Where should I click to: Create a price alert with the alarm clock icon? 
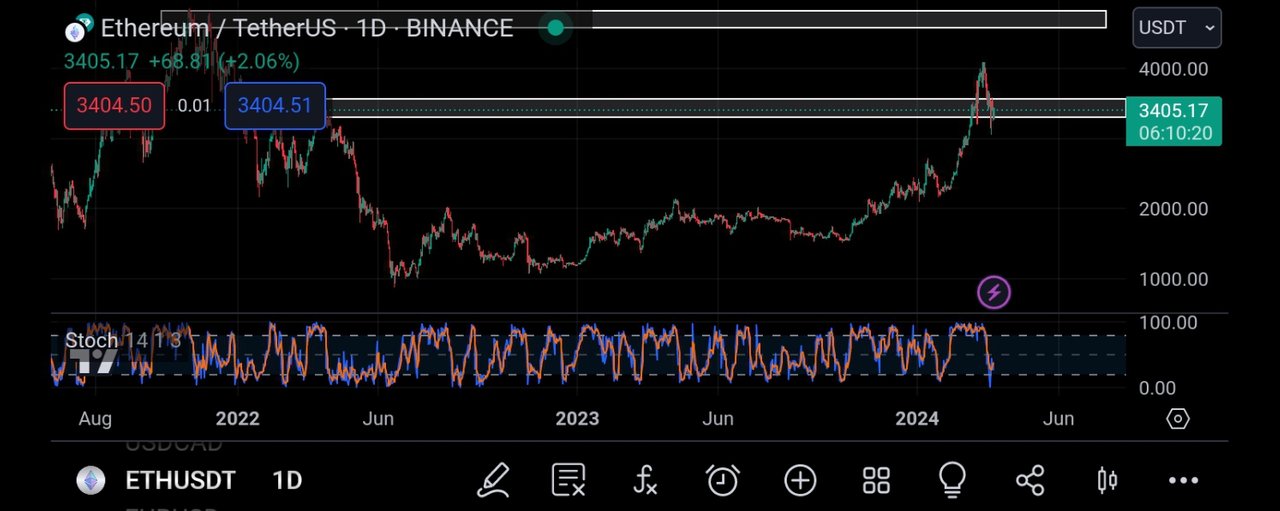point(722,481)
